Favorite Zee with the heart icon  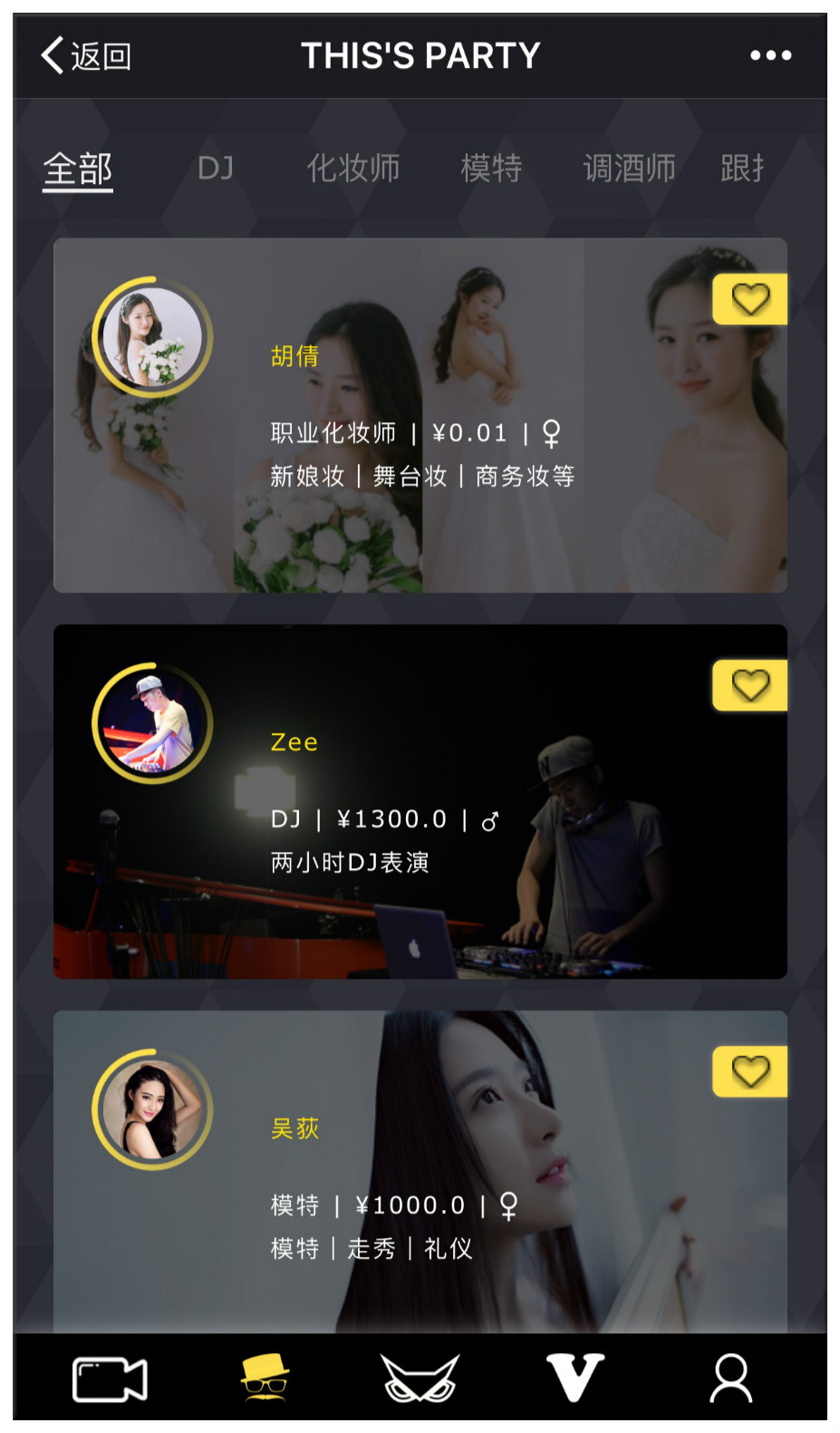tap(750, 685)
